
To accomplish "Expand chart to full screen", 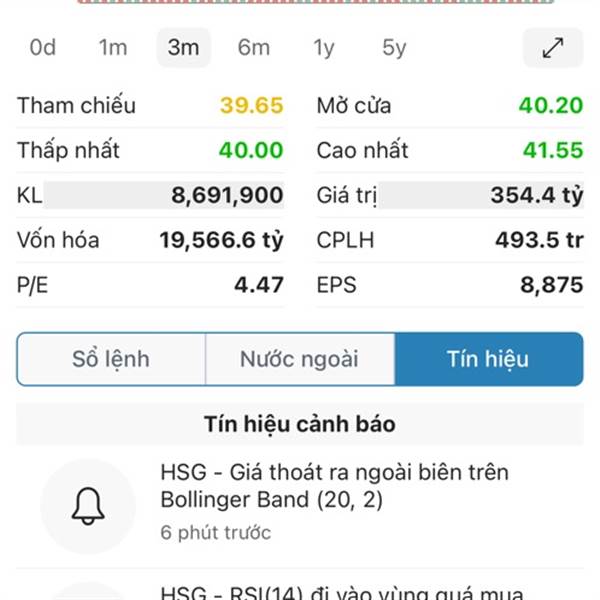I will pos(552,47).
